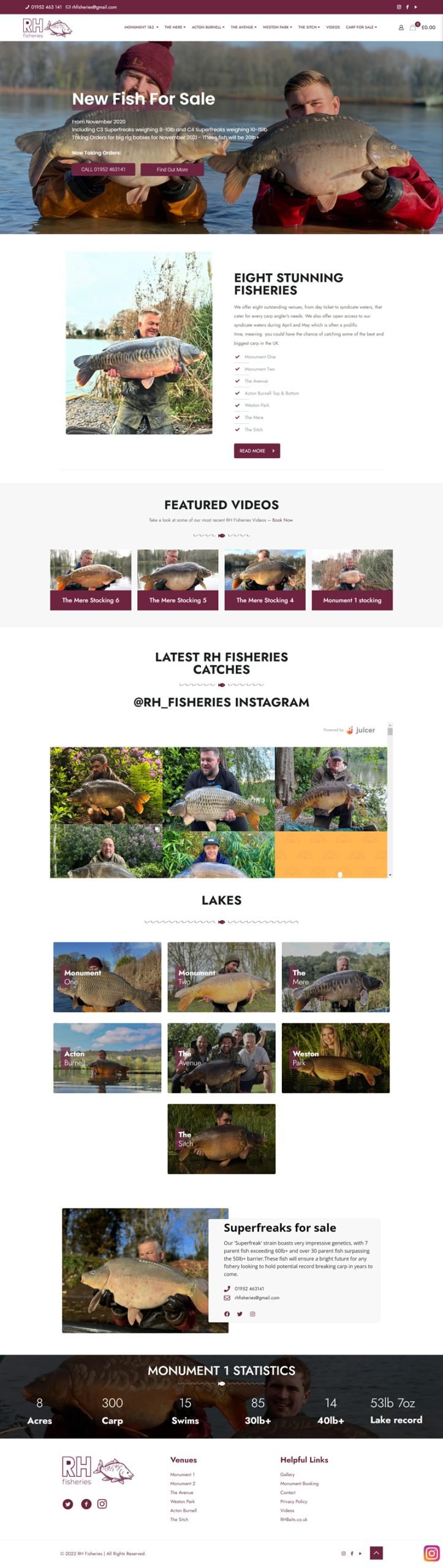Open The Avenue lake card
Screen dimensions: 443x1568
221,1058
